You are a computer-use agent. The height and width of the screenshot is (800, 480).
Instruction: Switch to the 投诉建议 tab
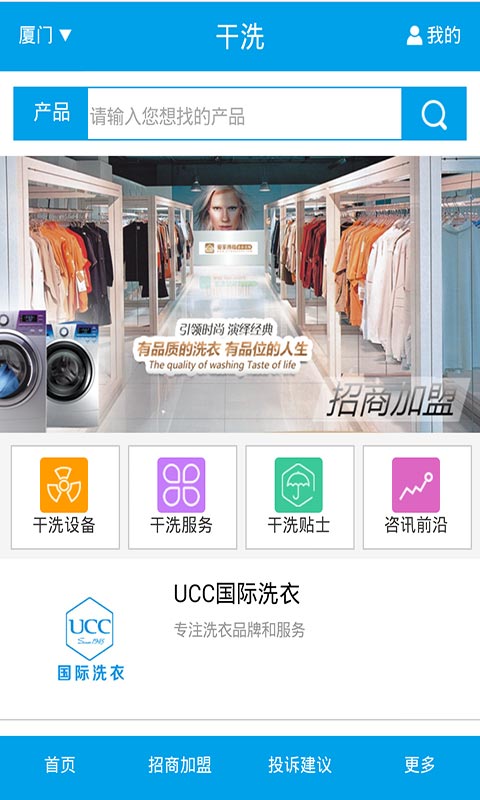300,765
